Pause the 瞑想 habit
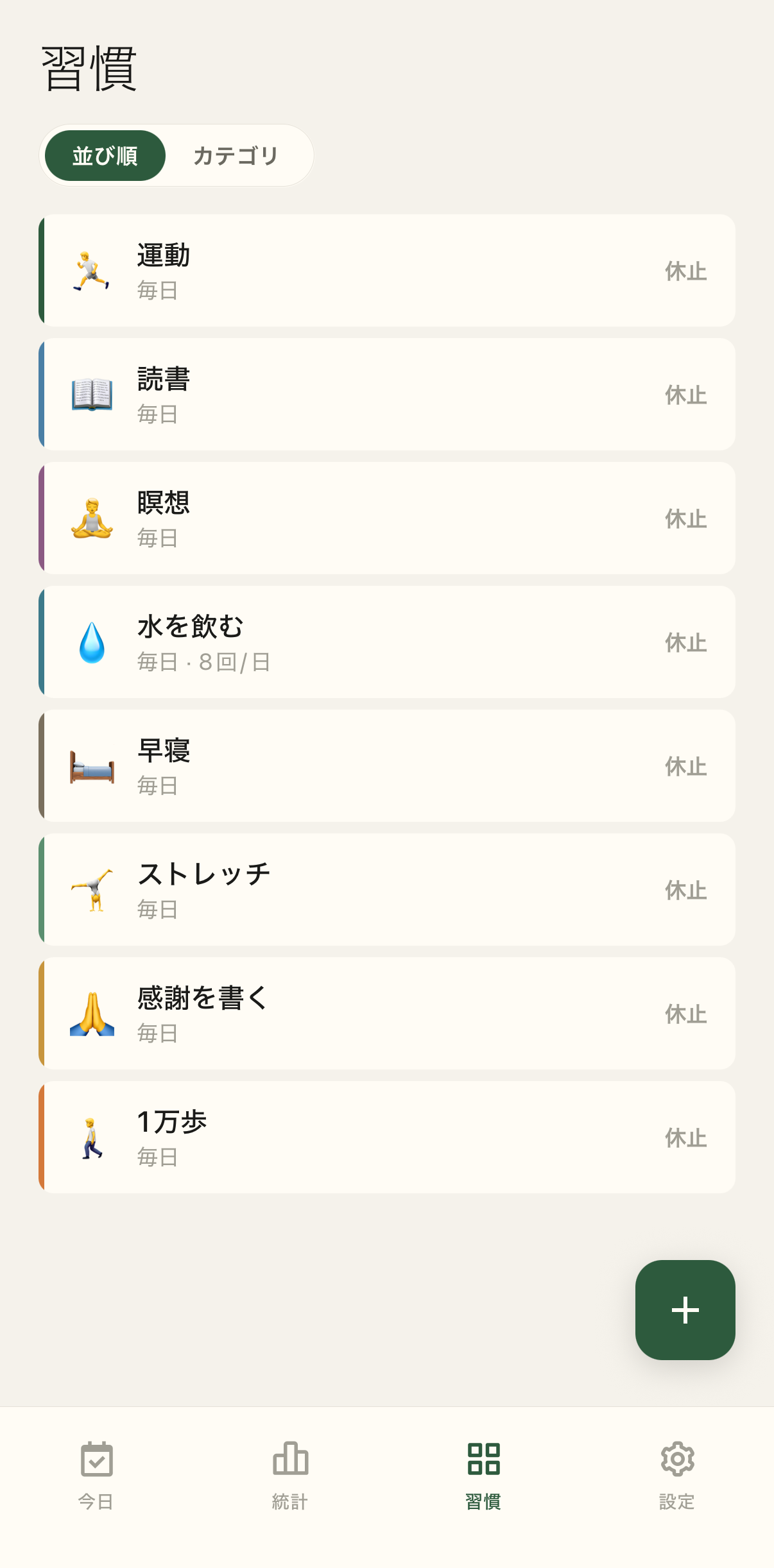The image size is (774, 1568). coord(685,519)
